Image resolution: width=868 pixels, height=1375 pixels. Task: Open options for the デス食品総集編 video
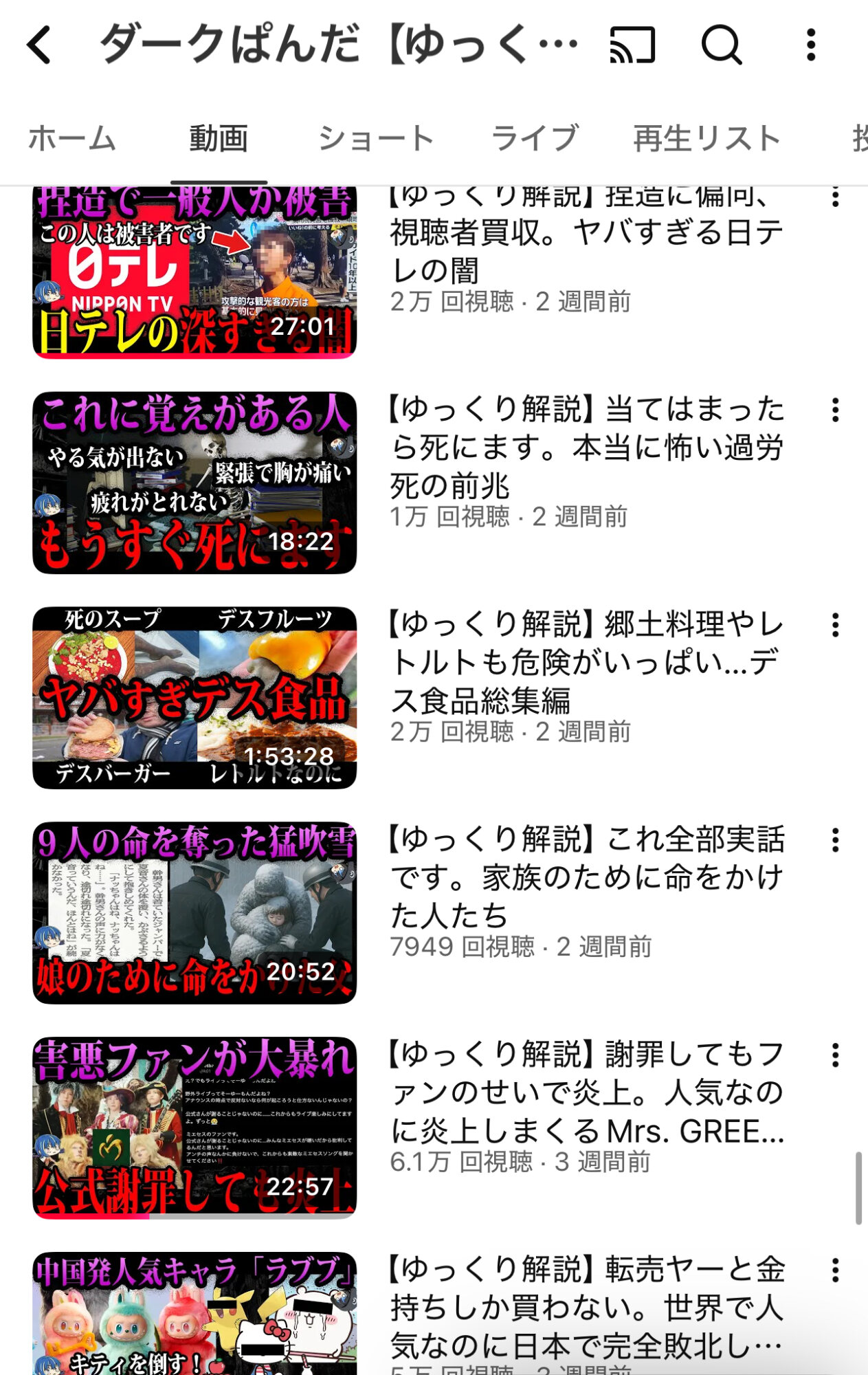[x=835, y=626]
